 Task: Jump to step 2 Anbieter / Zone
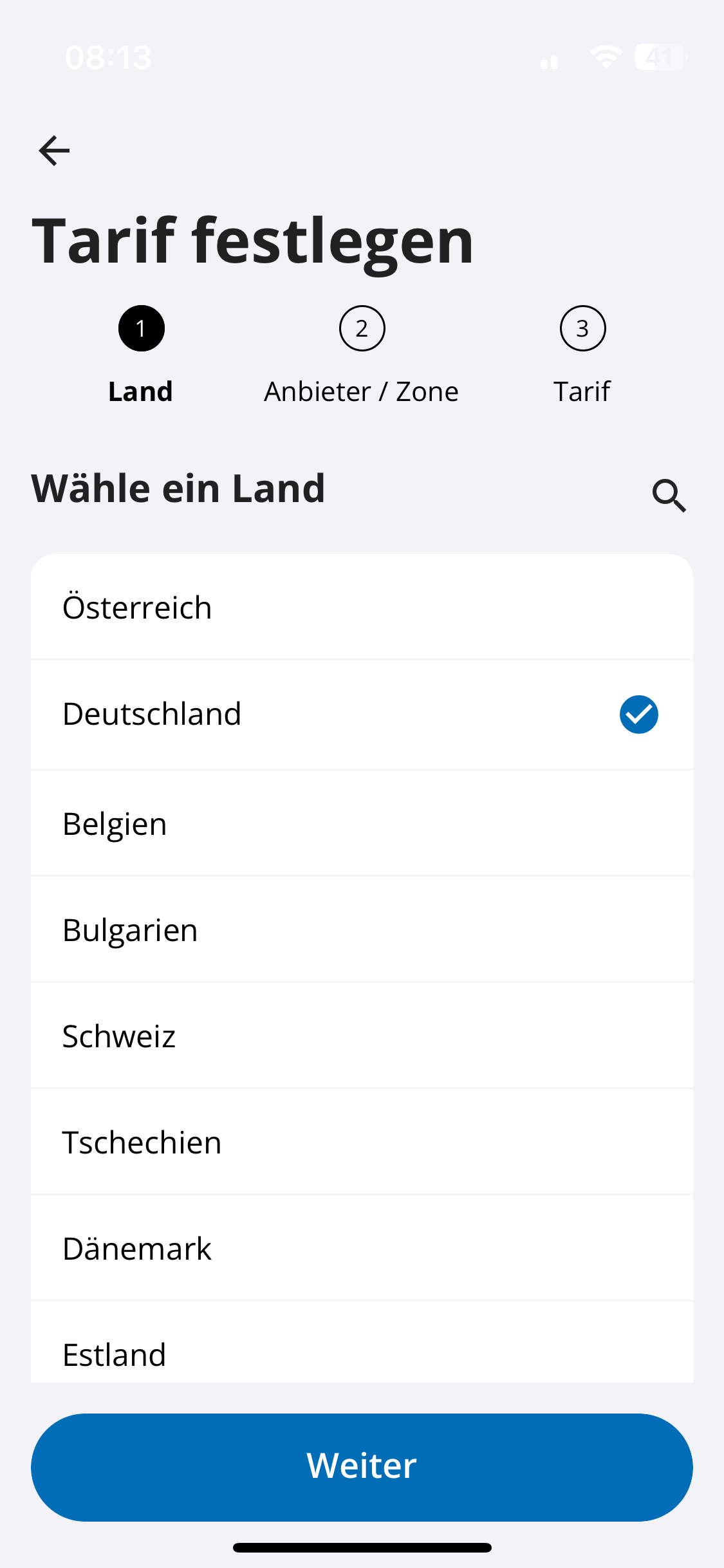point(362,355)
